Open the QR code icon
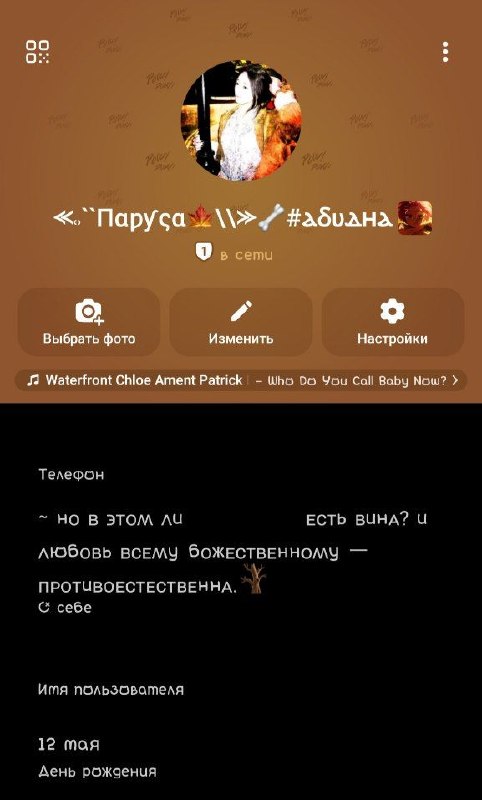 38,52
